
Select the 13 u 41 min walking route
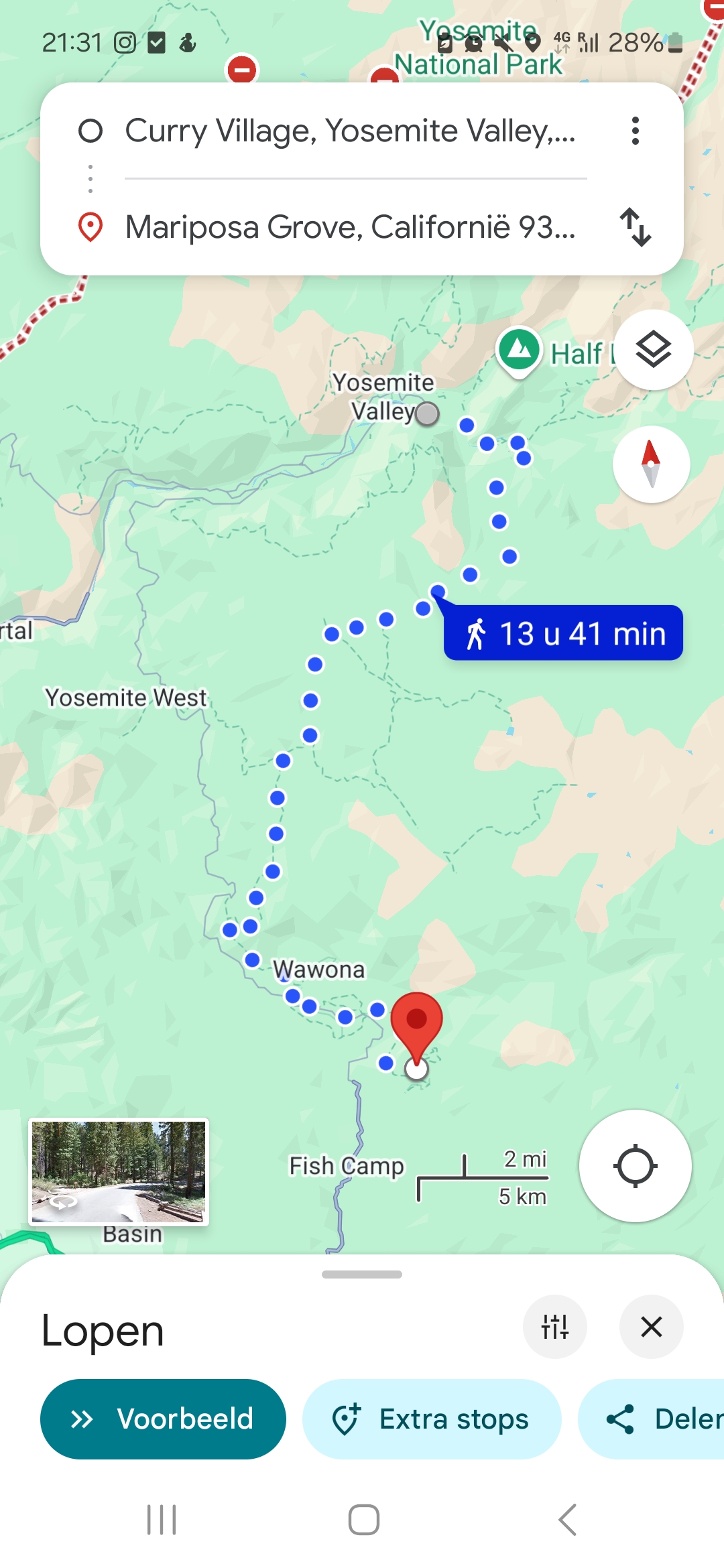(563, 633)
